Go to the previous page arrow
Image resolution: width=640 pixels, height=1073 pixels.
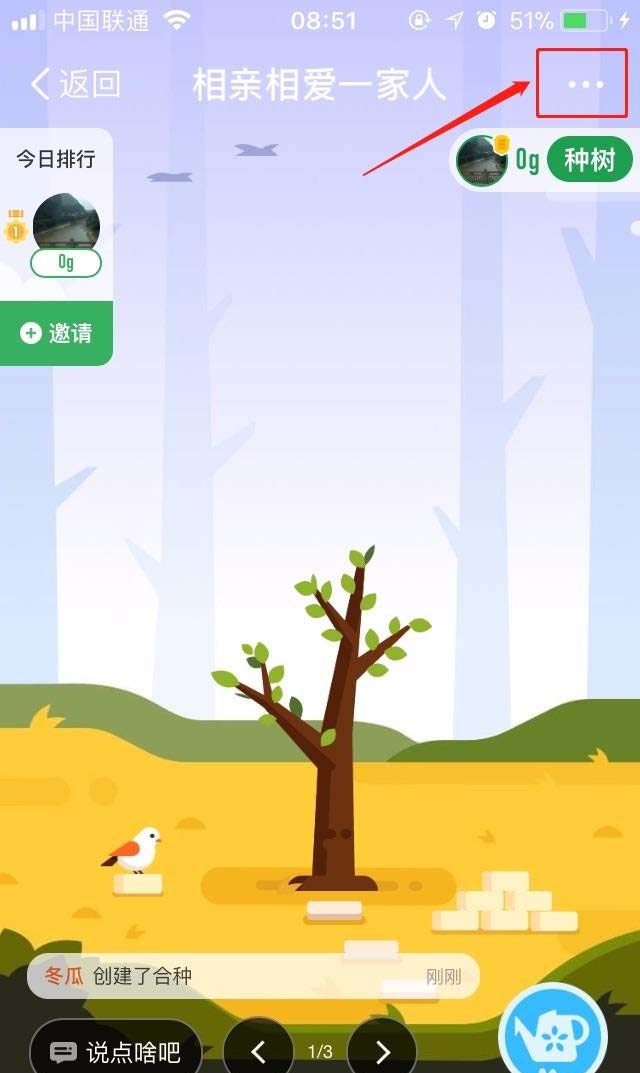tap(258, 1050)
